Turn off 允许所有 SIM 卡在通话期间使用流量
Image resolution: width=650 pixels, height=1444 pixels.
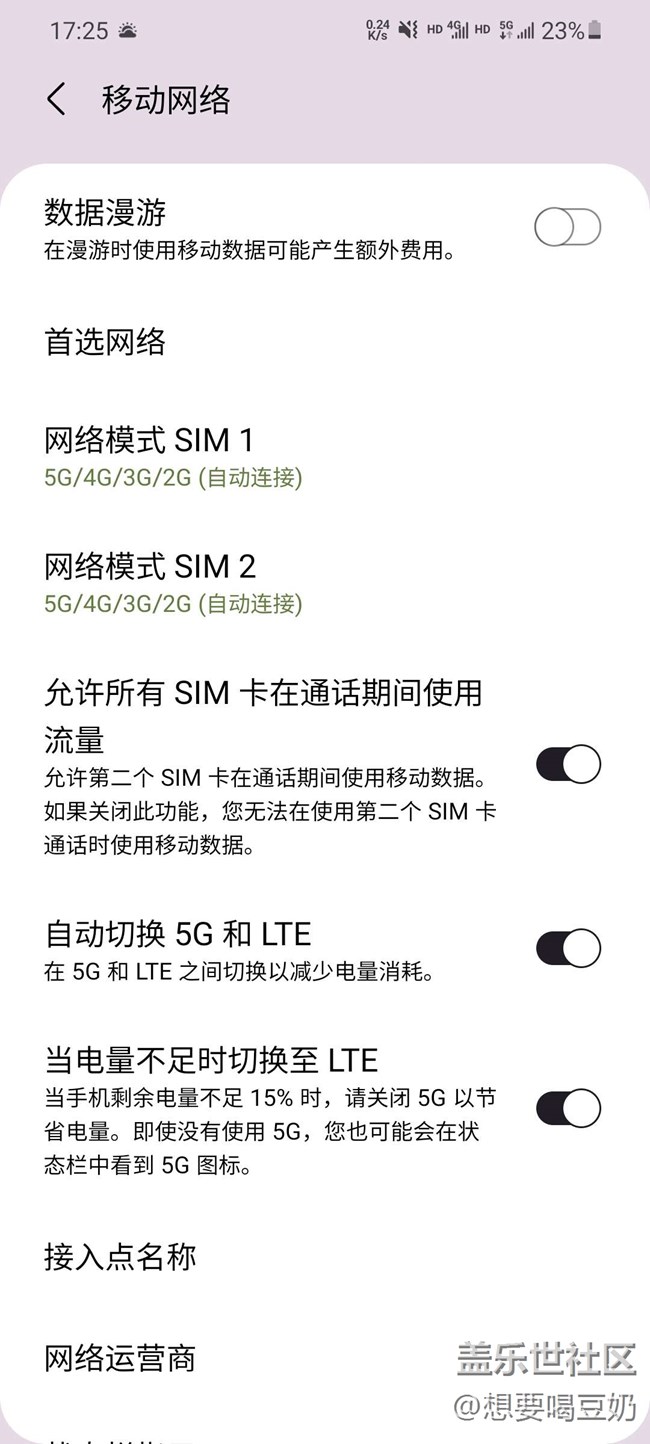[x=567, y=765]
